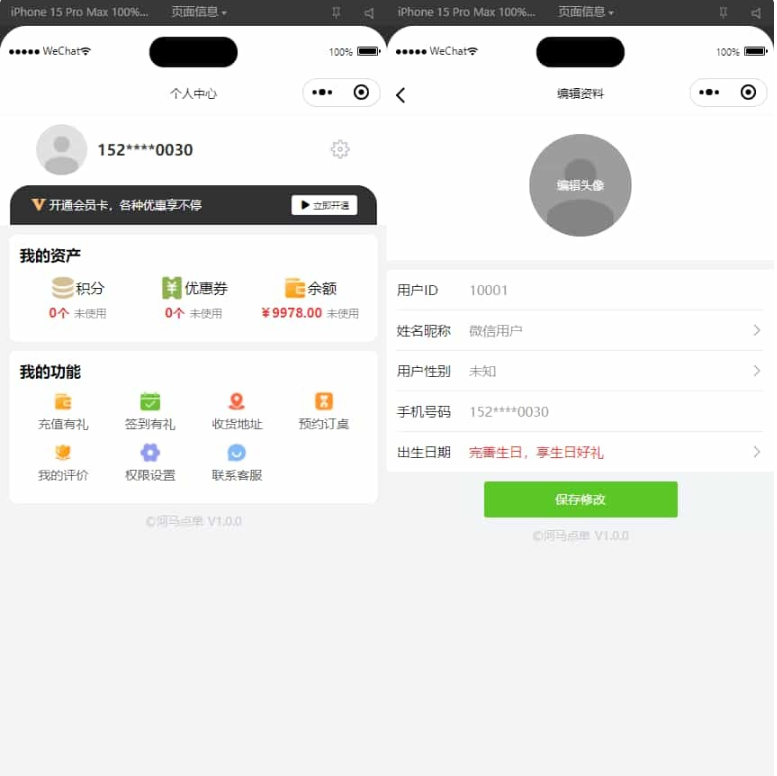Image resolution: width=777 pixels, height=776 pixels.
Task: Close the mini program from 编辑资料 capsule
Action: [748, 93]
